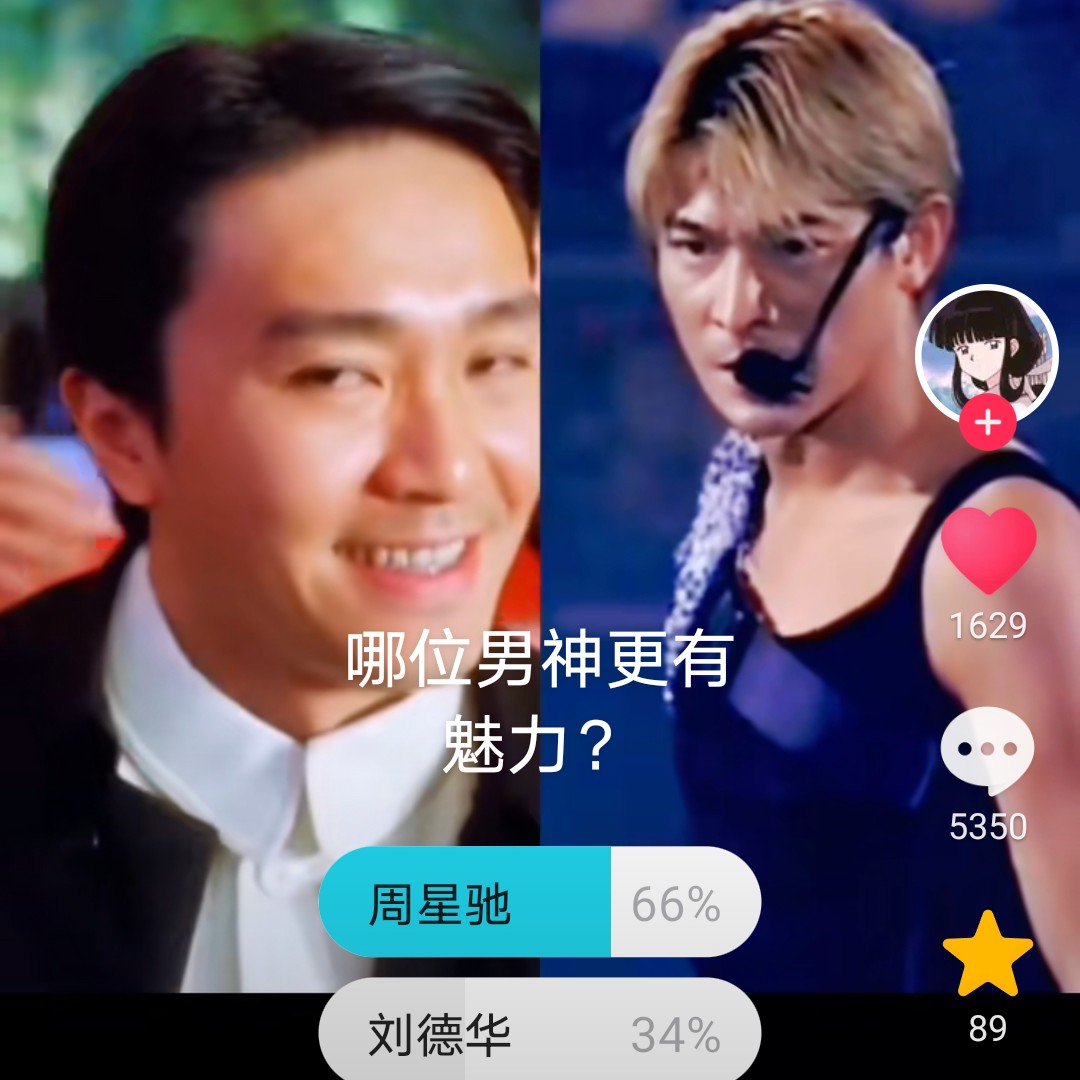Like this video with the heart
Image resolution: width=1080 pixels, height=1080 pixels.
988,551
